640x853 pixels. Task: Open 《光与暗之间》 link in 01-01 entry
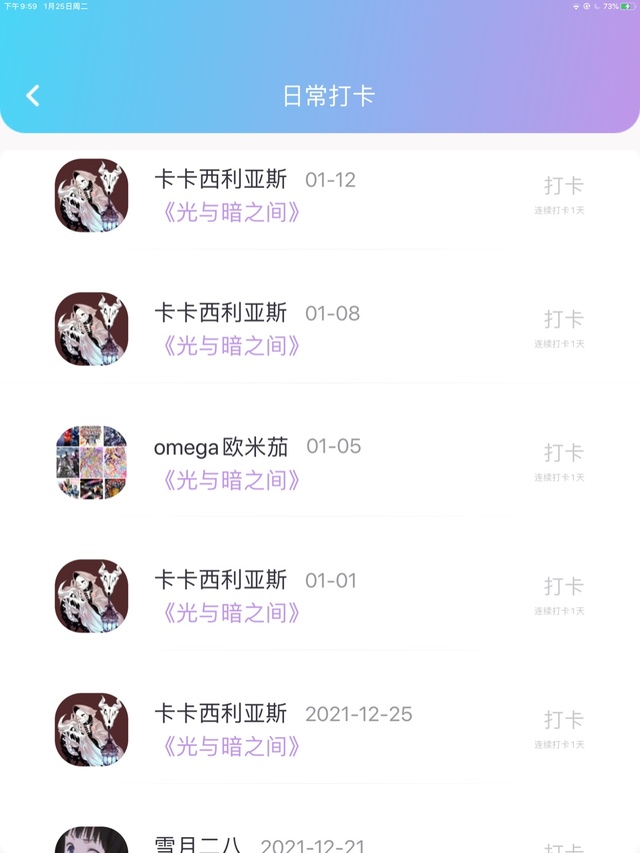(230, 613)
